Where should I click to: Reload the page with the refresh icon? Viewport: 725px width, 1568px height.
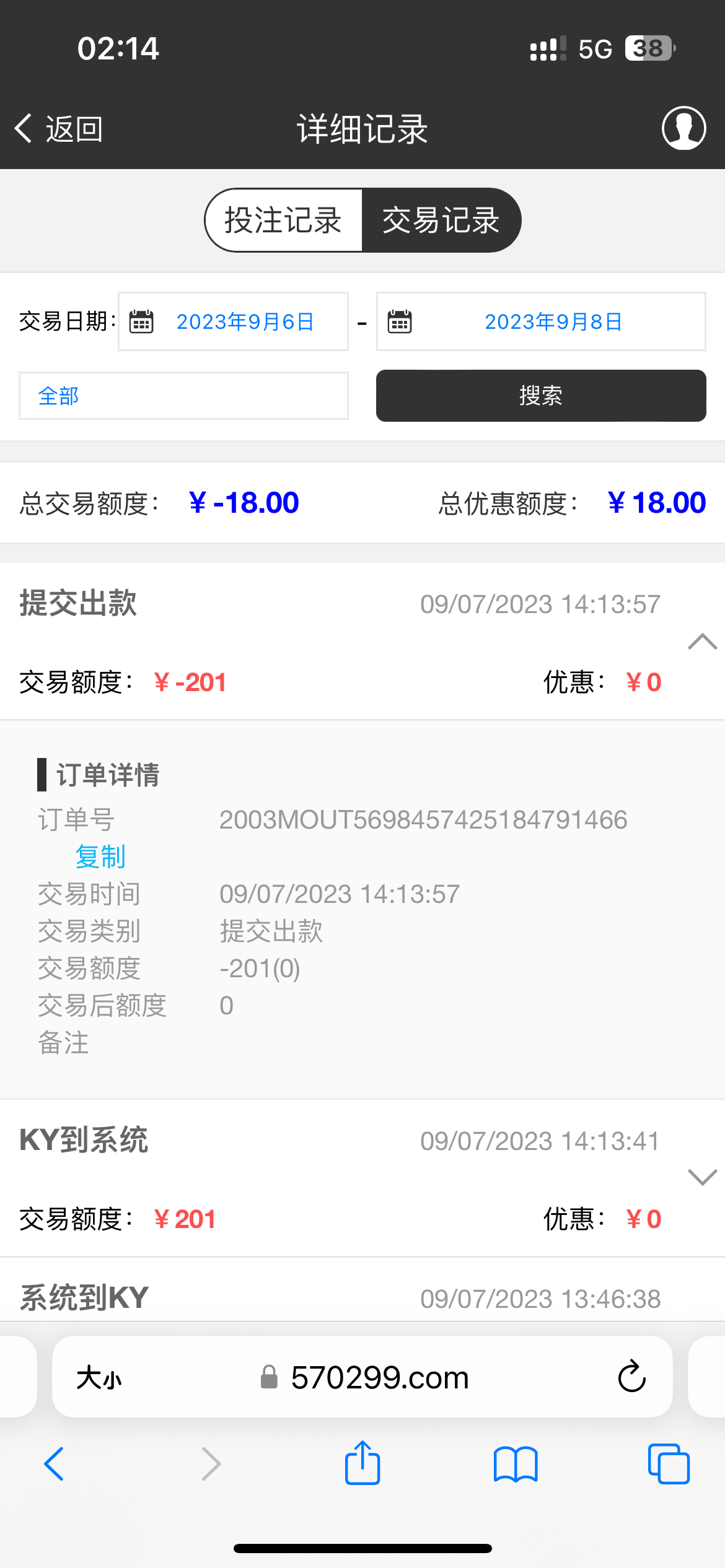tap(631, 1376)
